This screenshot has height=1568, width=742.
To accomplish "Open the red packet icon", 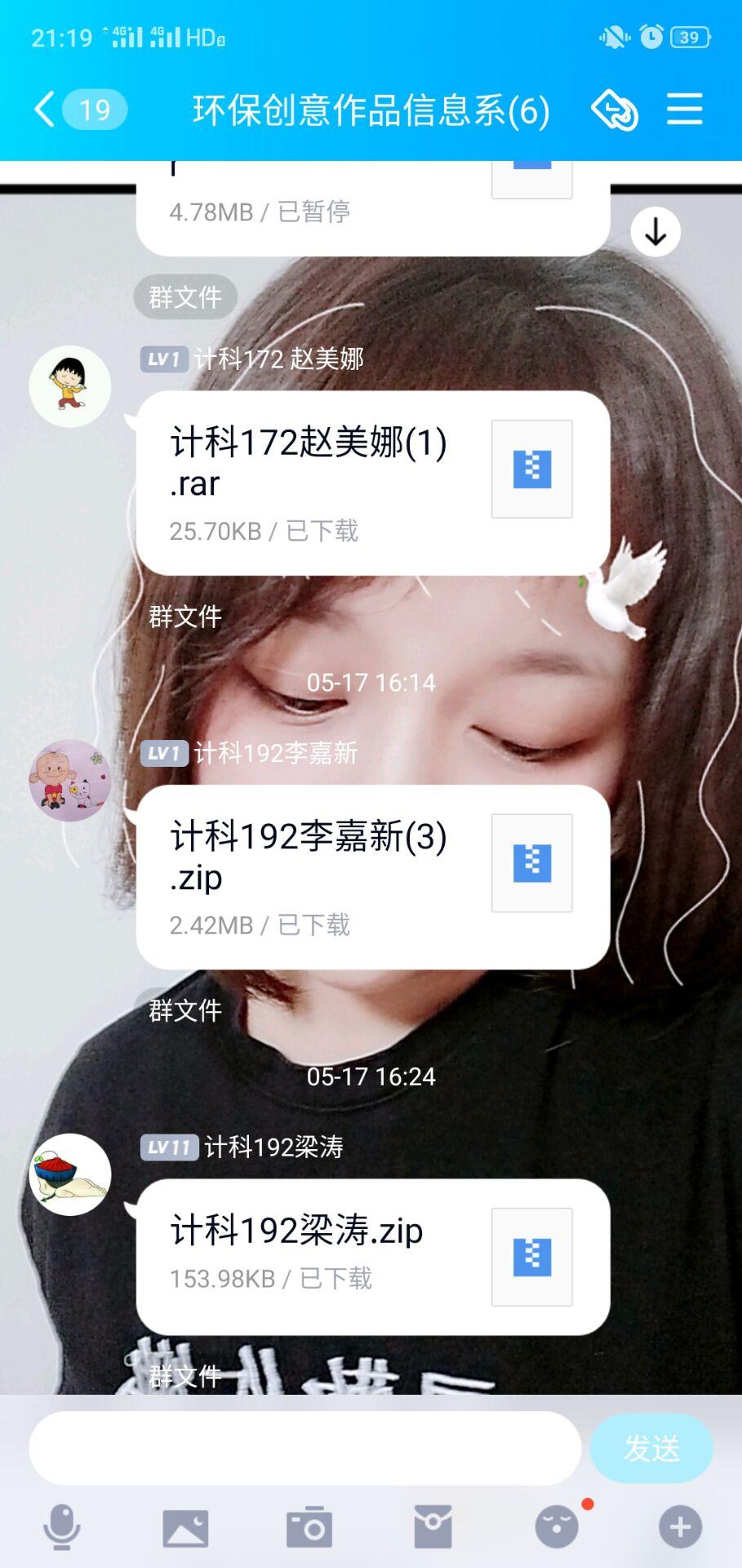I will (x=433, y=1527).
